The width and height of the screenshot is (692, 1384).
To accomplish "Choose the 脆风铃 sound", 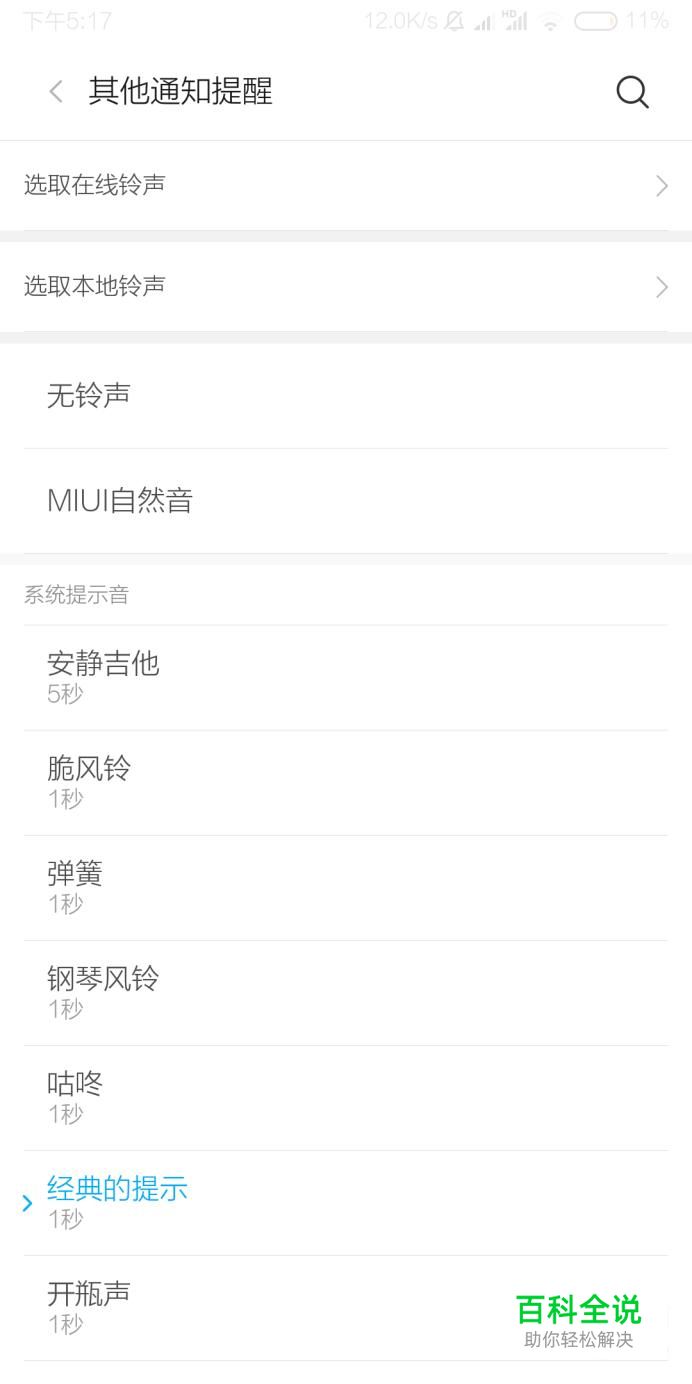I will (346, 783).
